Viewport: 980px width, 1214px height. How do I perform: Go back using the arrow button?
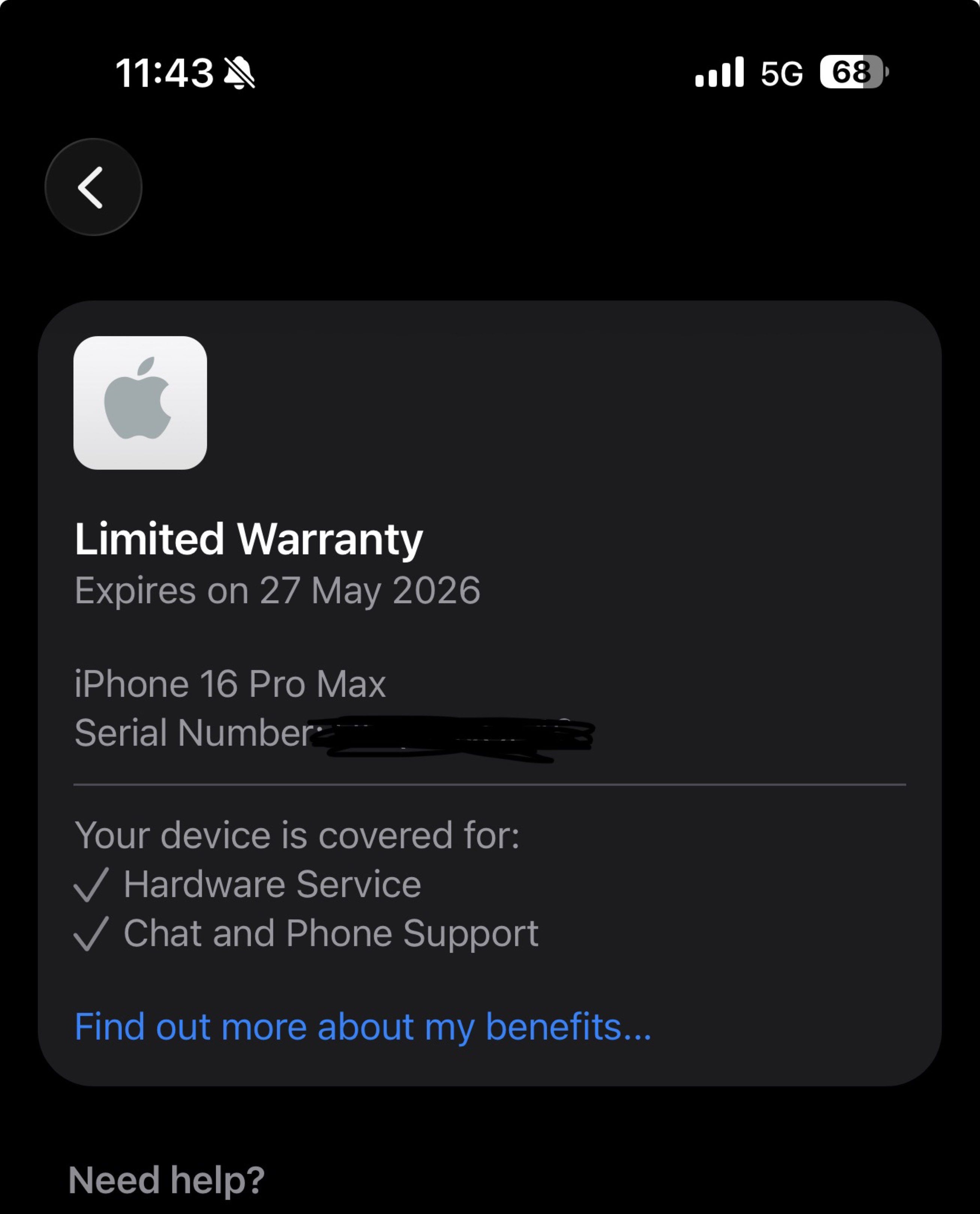93,187
